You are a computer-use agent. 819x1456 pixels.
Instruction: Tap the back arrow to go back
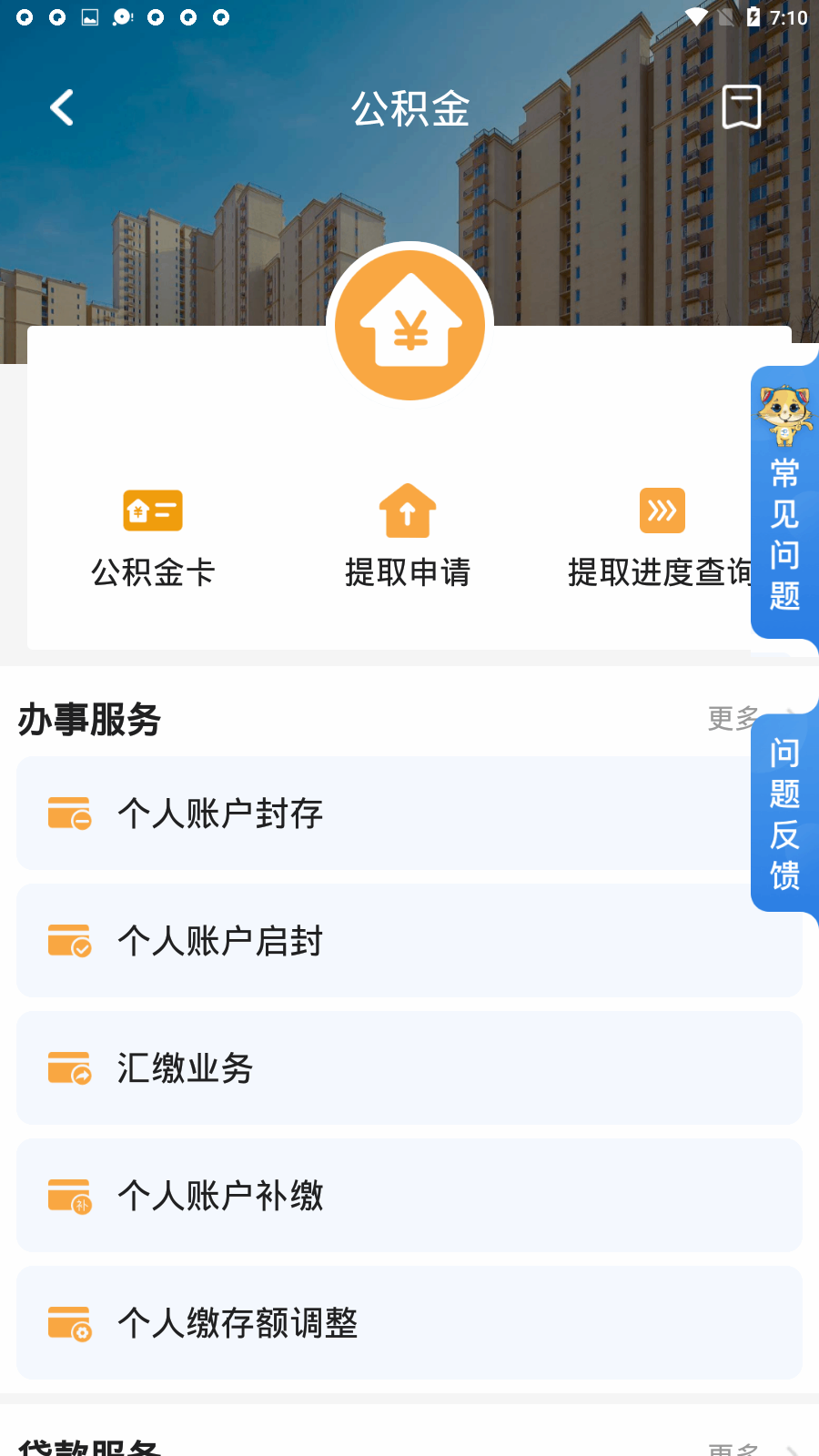[x=61, y=106]
